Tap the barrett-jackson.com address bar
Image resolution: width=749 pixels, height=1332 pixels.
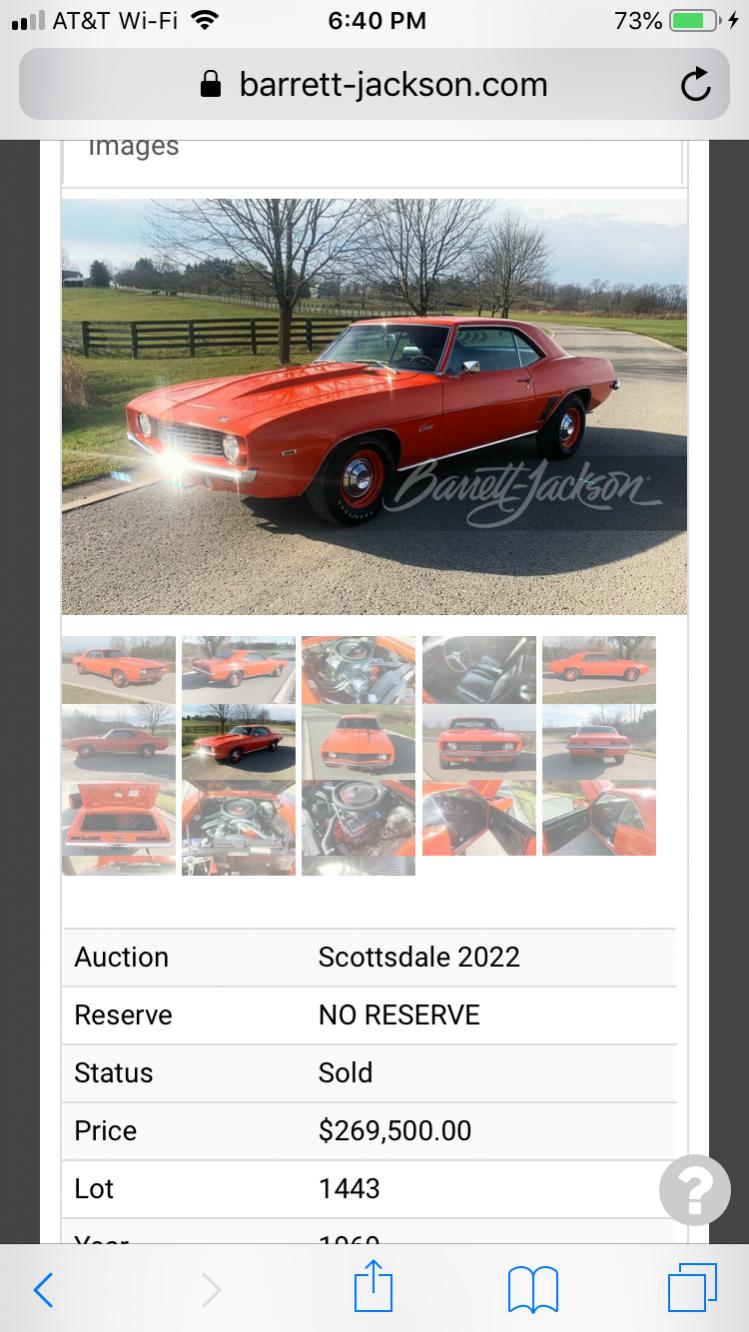[x=374, y=85]
